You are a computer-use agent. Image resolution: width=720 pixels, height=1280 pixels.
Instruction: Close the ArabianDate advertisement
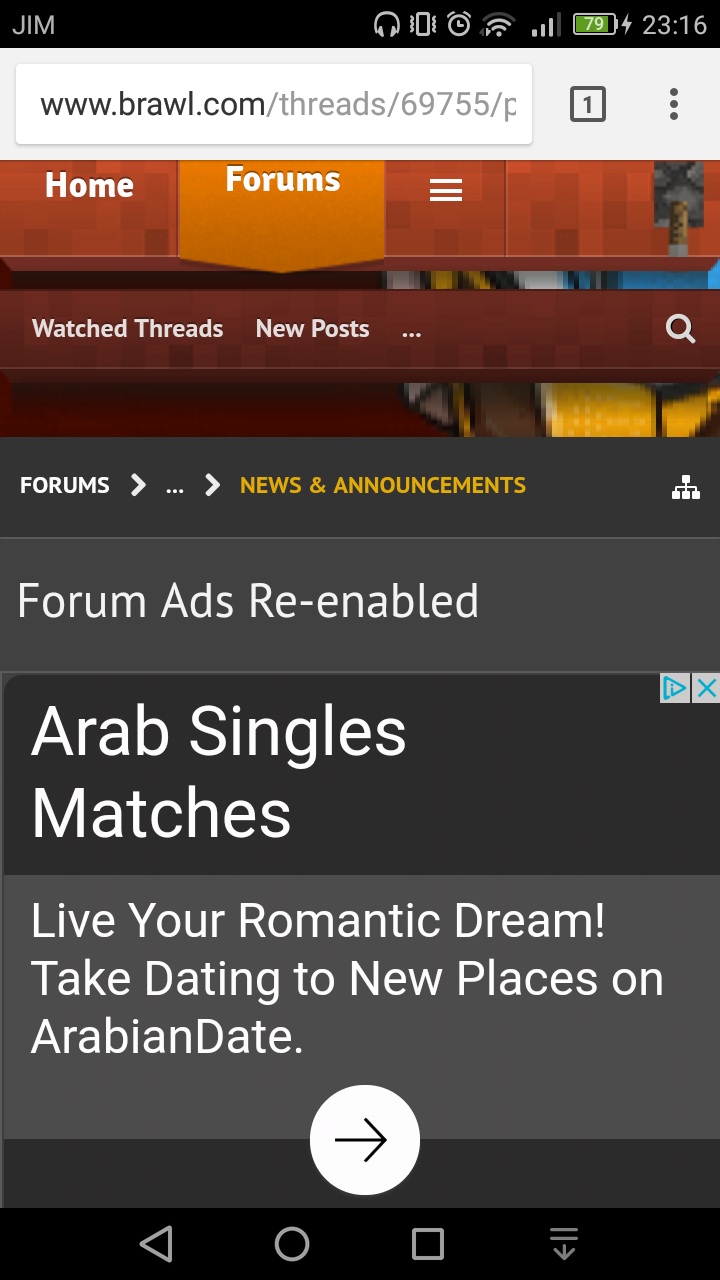coord(706,688)
